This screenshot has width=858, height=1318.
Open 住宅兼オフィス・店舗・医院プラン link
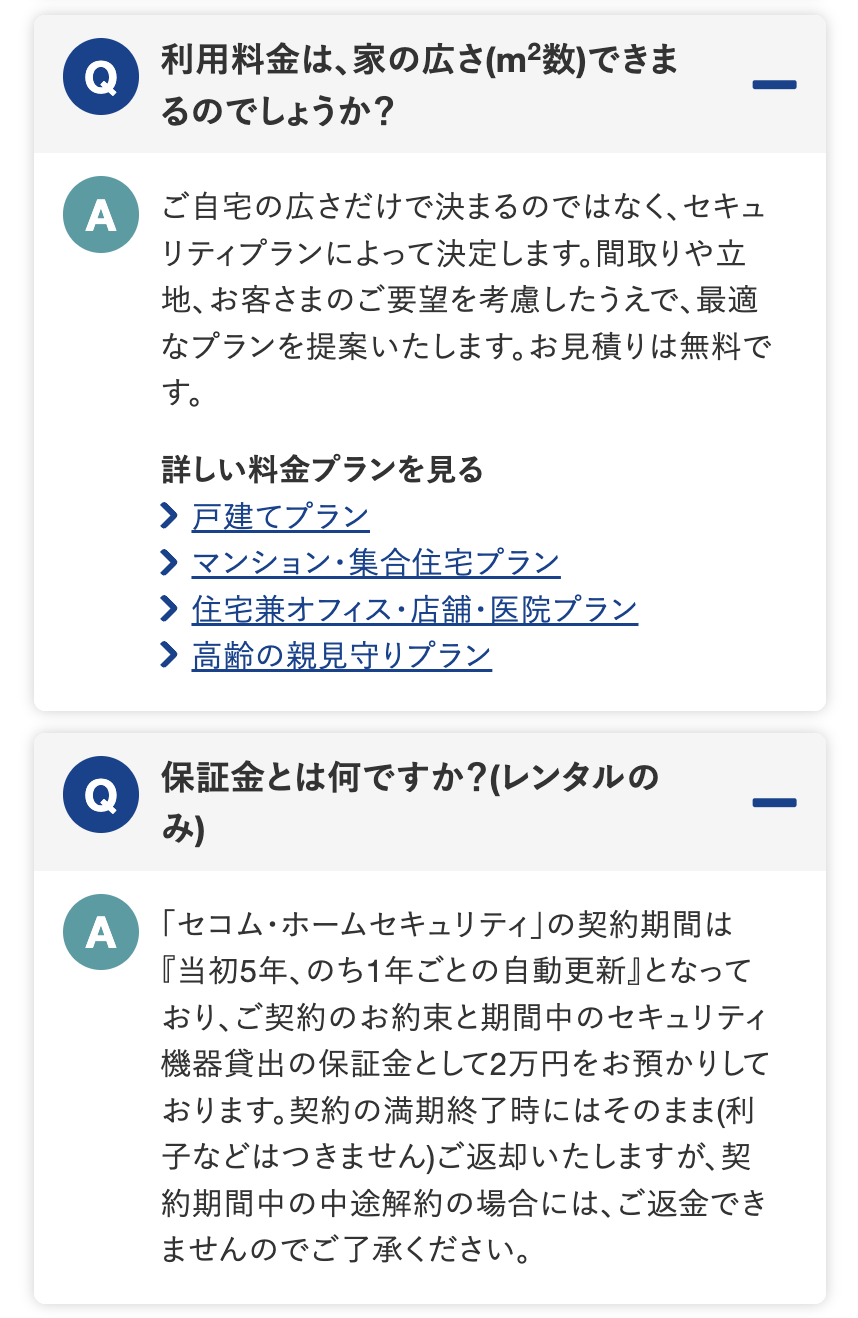pos(414,609)
